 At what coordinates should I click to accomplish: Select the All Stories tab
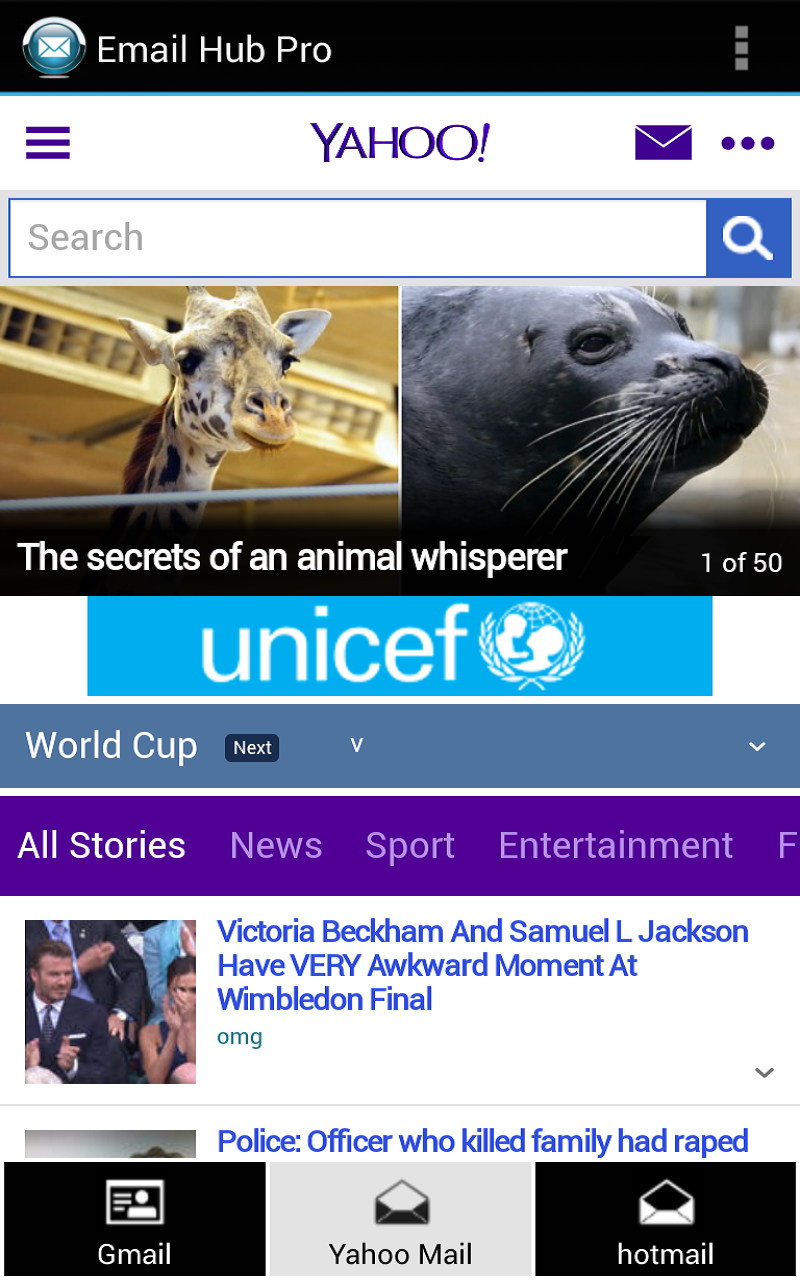tap(102, 846)
